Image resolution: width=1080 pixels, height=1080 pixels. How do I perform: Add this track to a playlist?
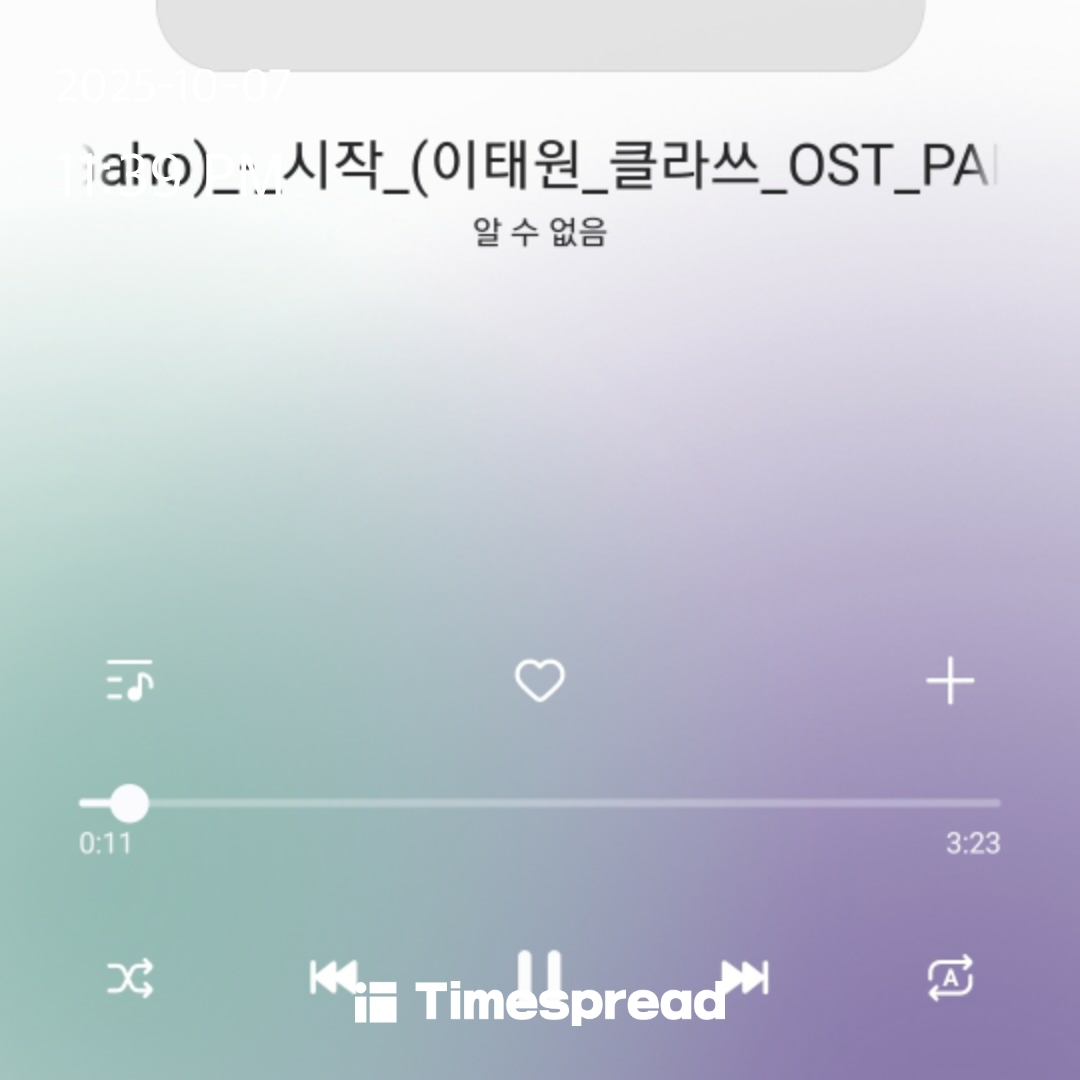(949, 682)
